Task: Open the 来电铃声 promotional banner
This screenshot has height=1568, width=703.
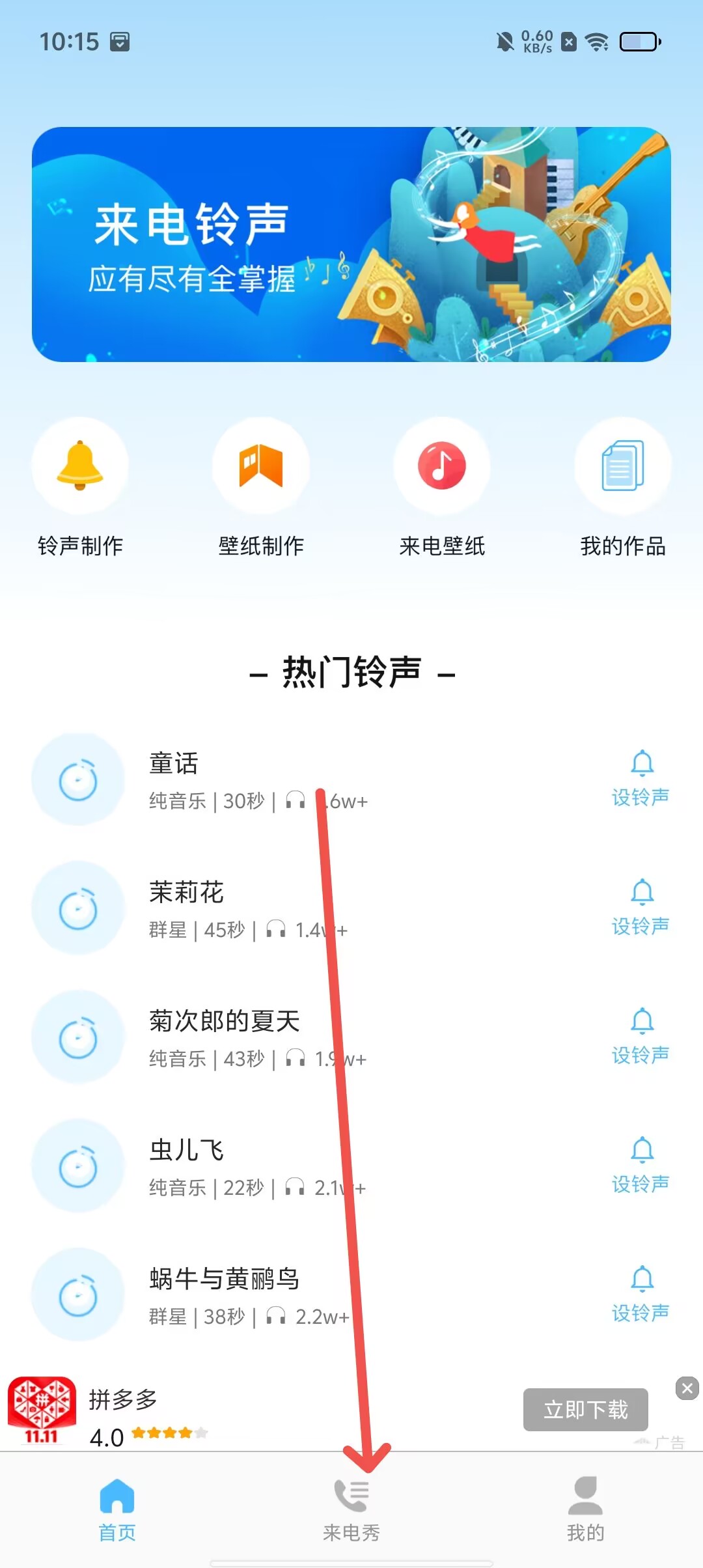Action: pos(351,246)
